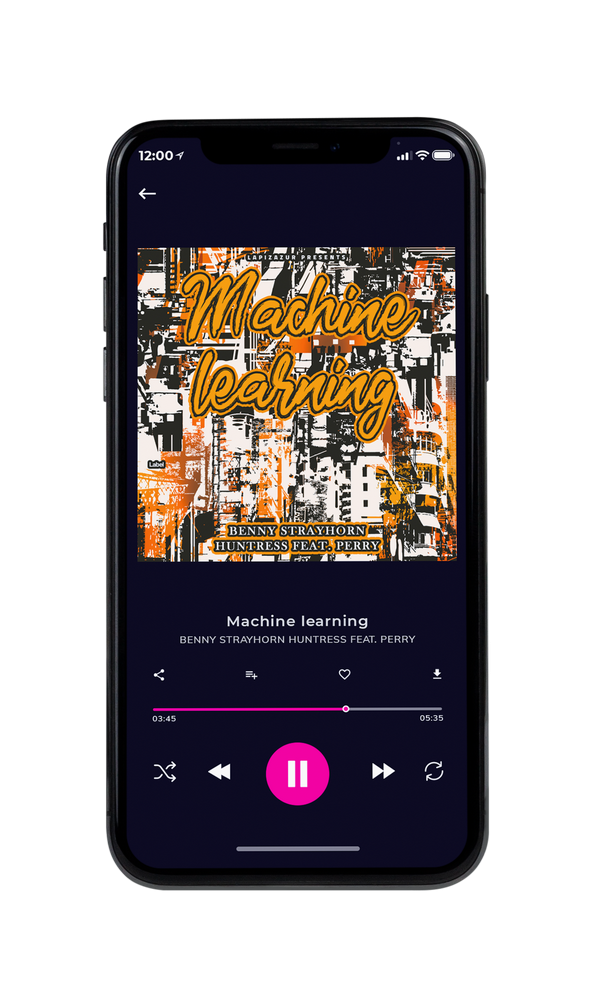Toggle repeat mode
600x1000 pixels.
434,771
